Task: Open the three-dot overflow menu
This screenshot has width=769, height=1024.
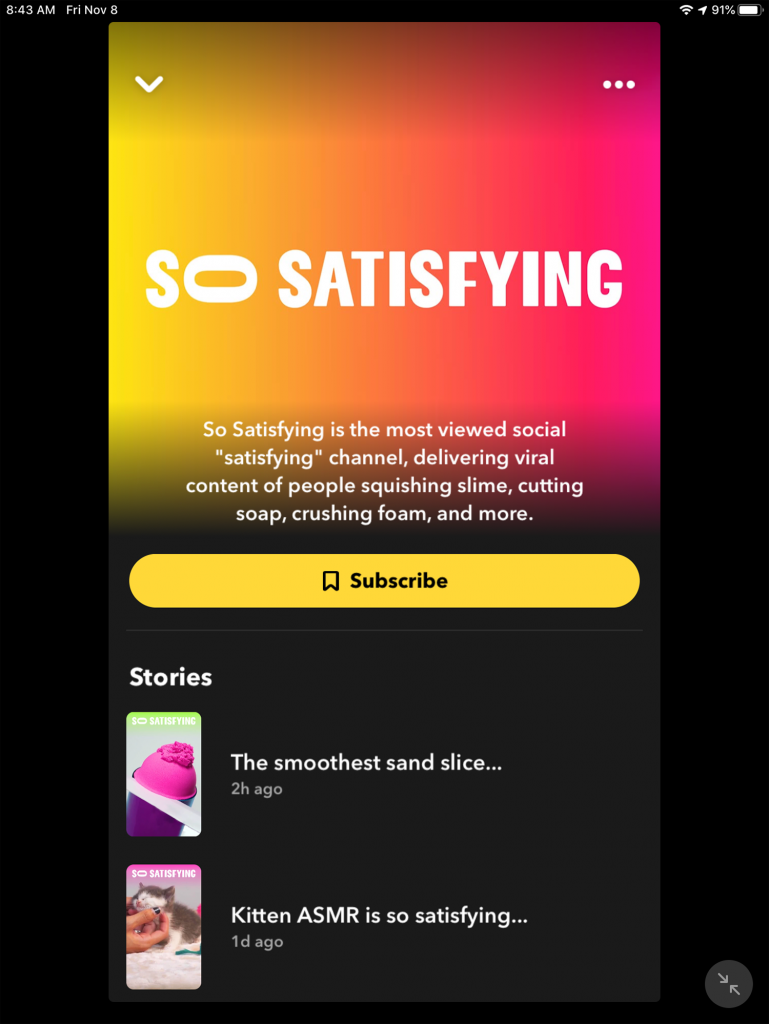Action: pos(618,85)
